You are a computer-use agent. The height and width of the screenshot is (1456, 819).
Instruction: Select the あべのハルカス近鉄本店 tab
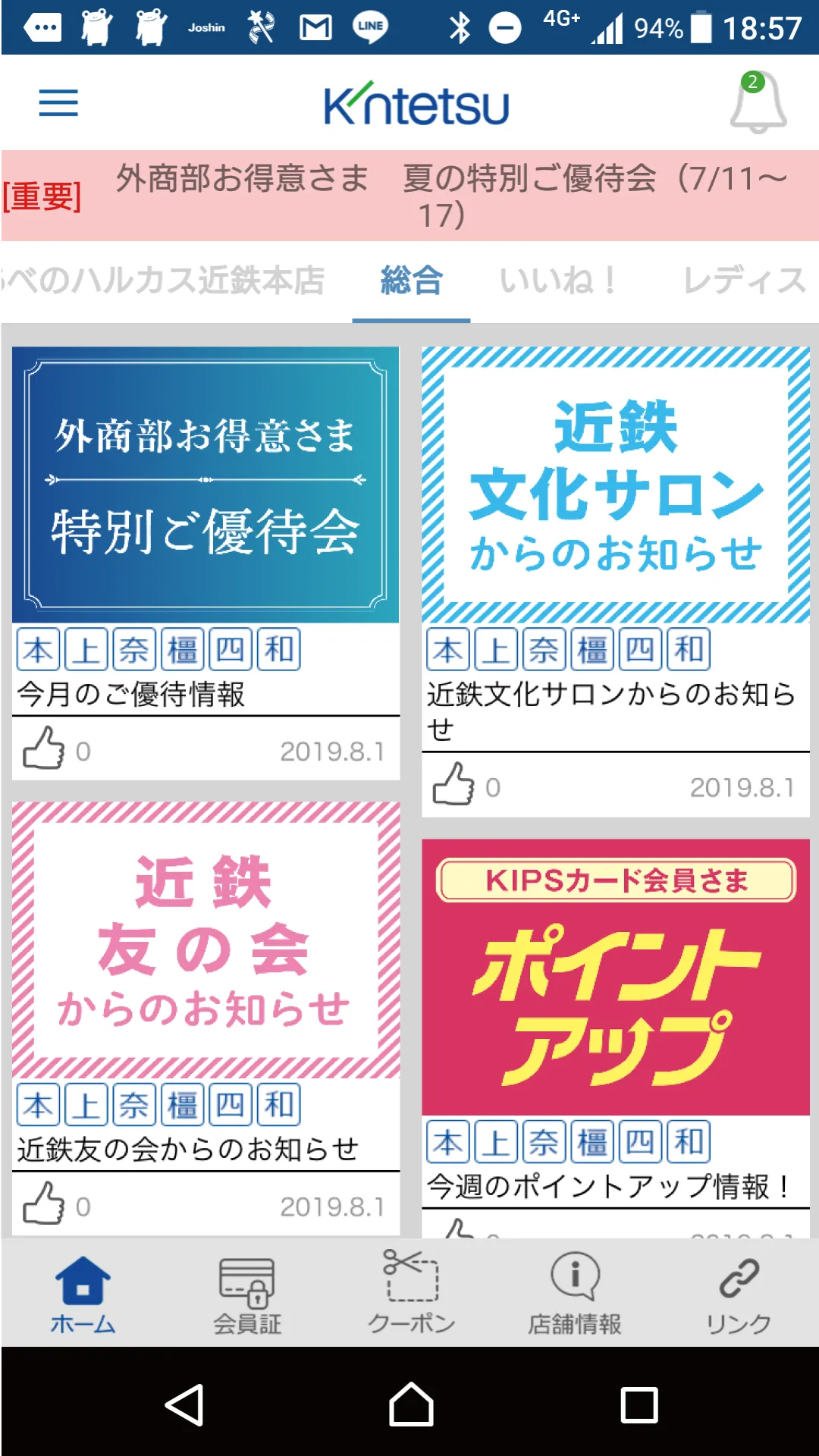163,281
